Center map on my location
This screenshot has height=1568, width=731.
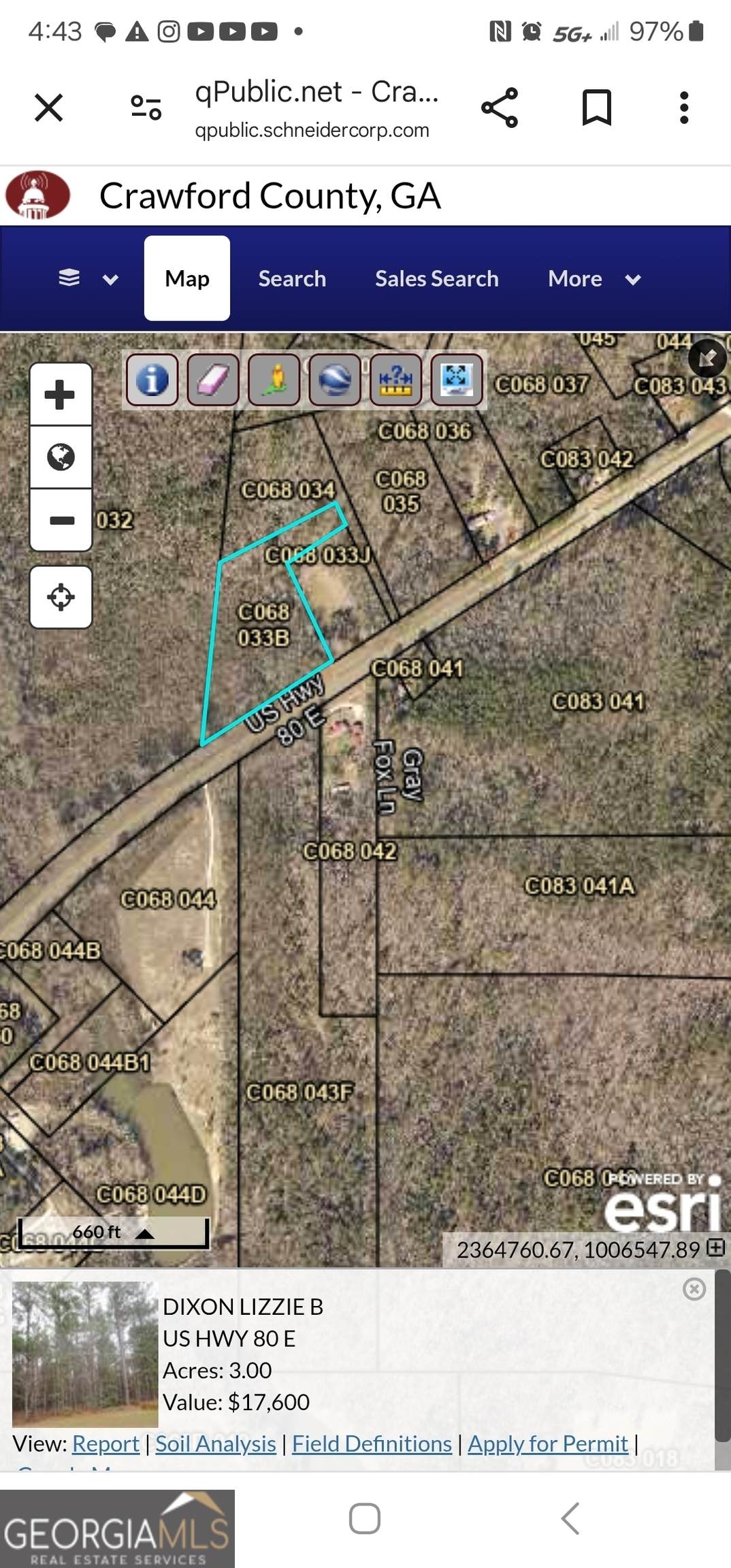pos(61,597)
